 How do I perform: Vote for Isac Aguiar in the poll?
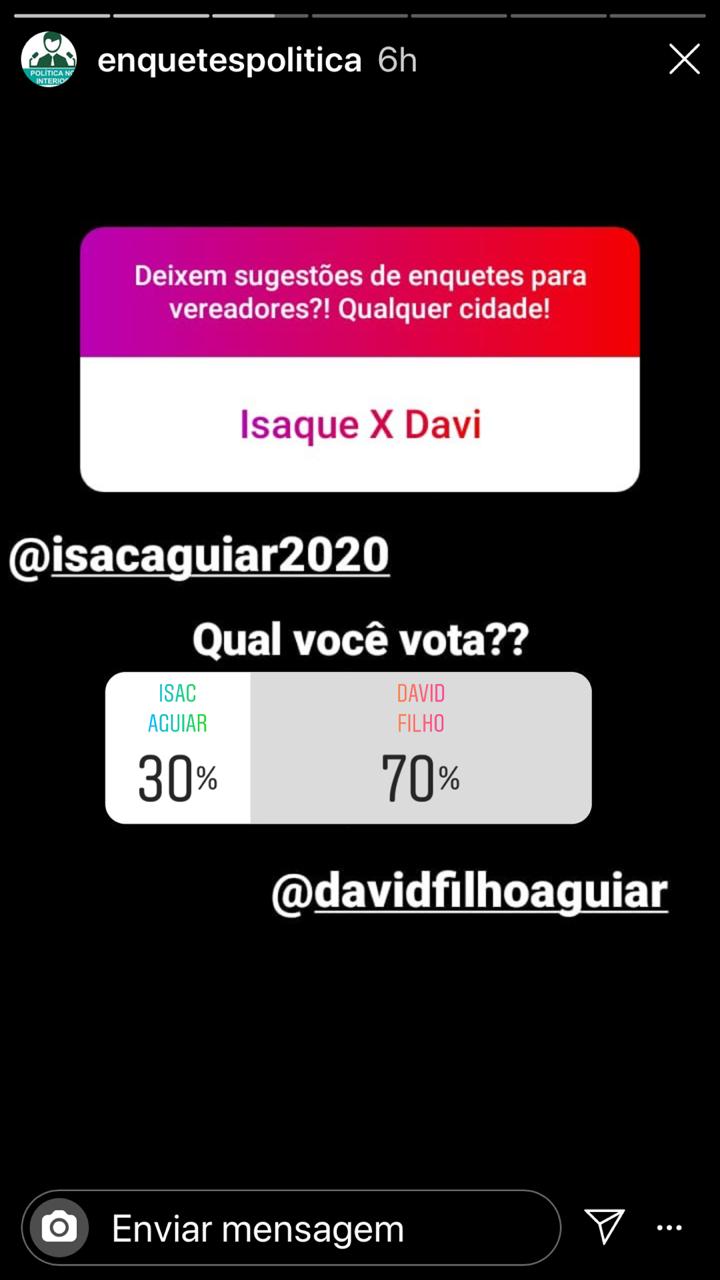(178, 748)
